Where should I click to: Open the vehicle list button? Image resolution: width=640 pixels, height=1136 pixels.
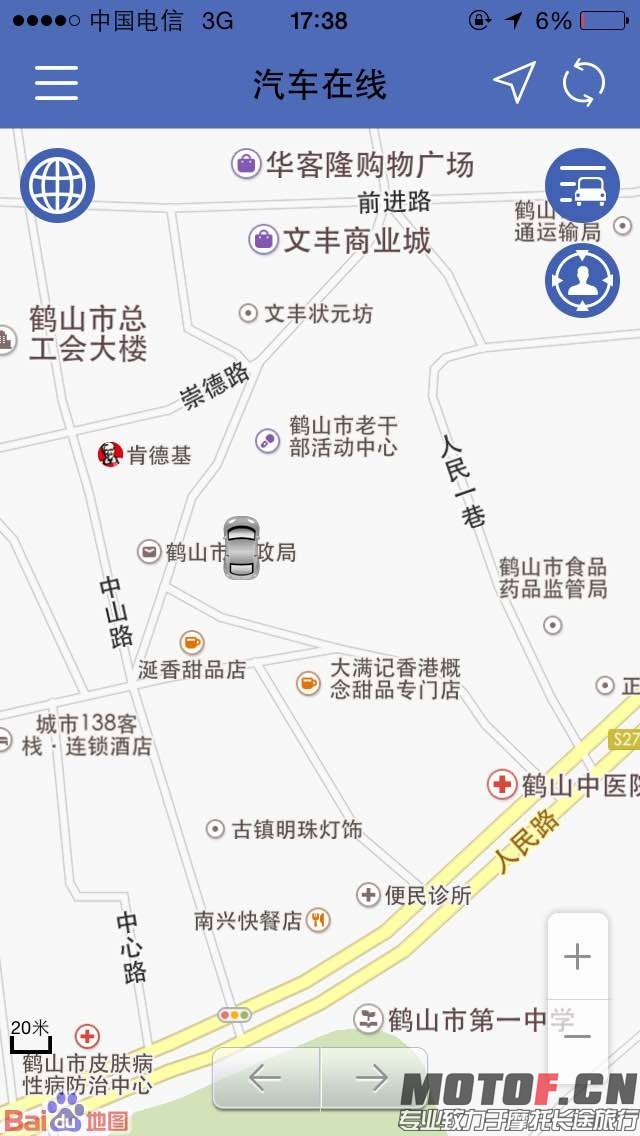[x=582, y=186]
